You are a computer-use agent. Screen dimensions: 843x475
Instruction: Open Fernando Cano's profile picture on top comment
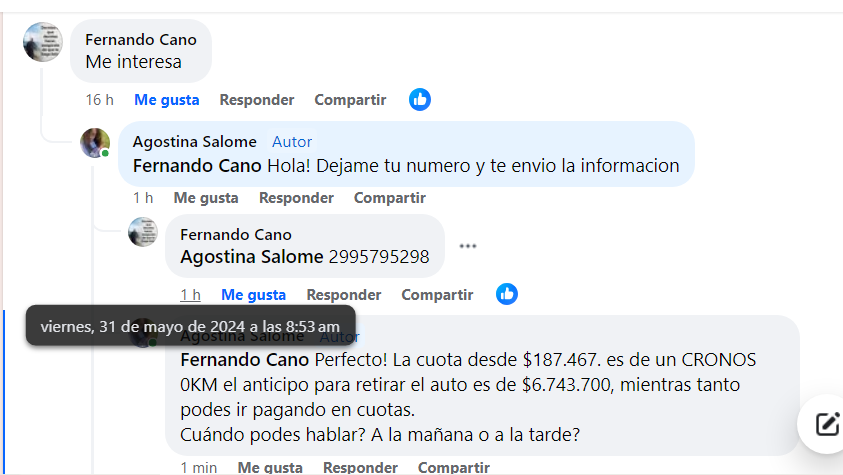[x=43, y=42]
